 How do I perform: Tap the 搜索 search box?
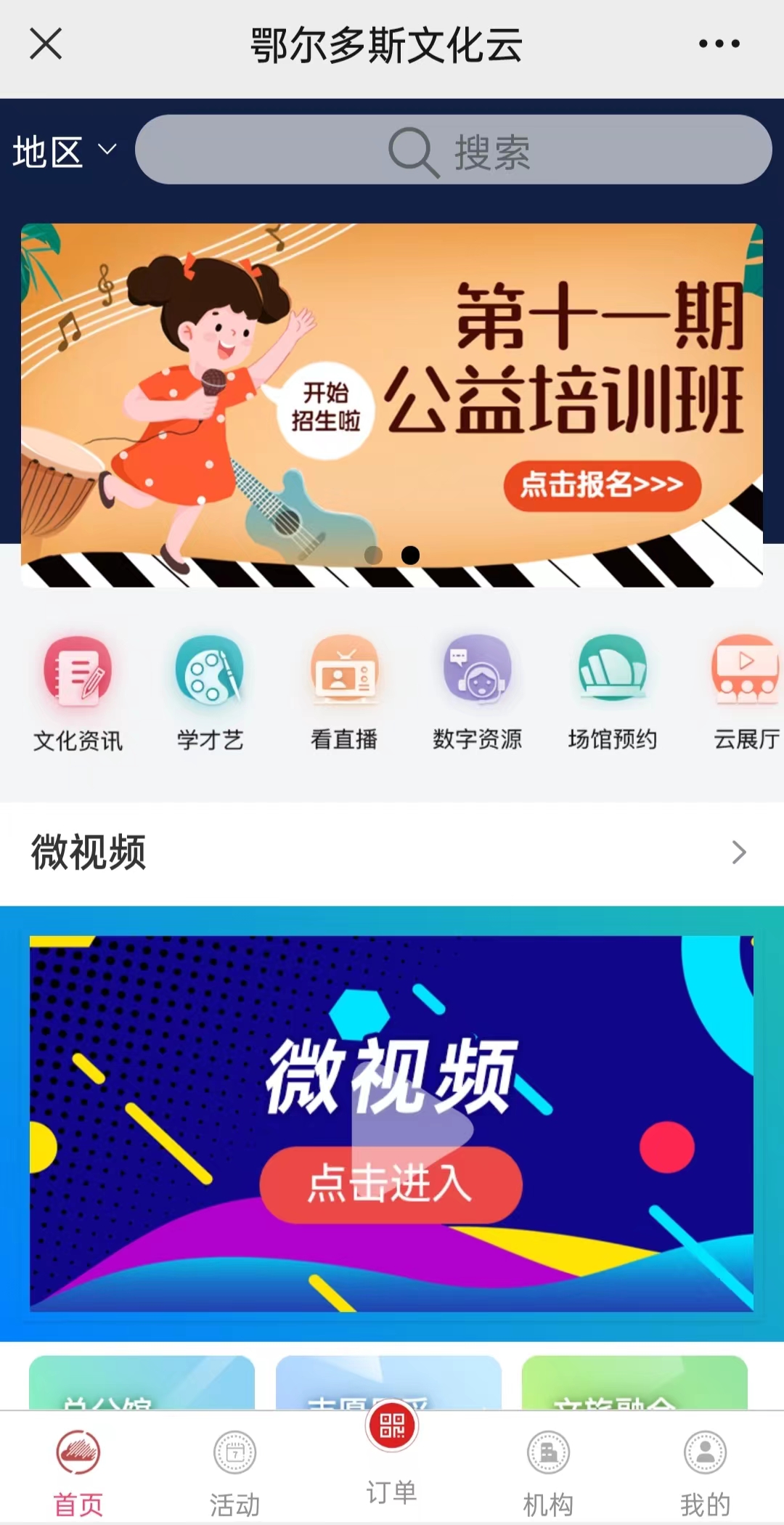click(x=453, y=150)
